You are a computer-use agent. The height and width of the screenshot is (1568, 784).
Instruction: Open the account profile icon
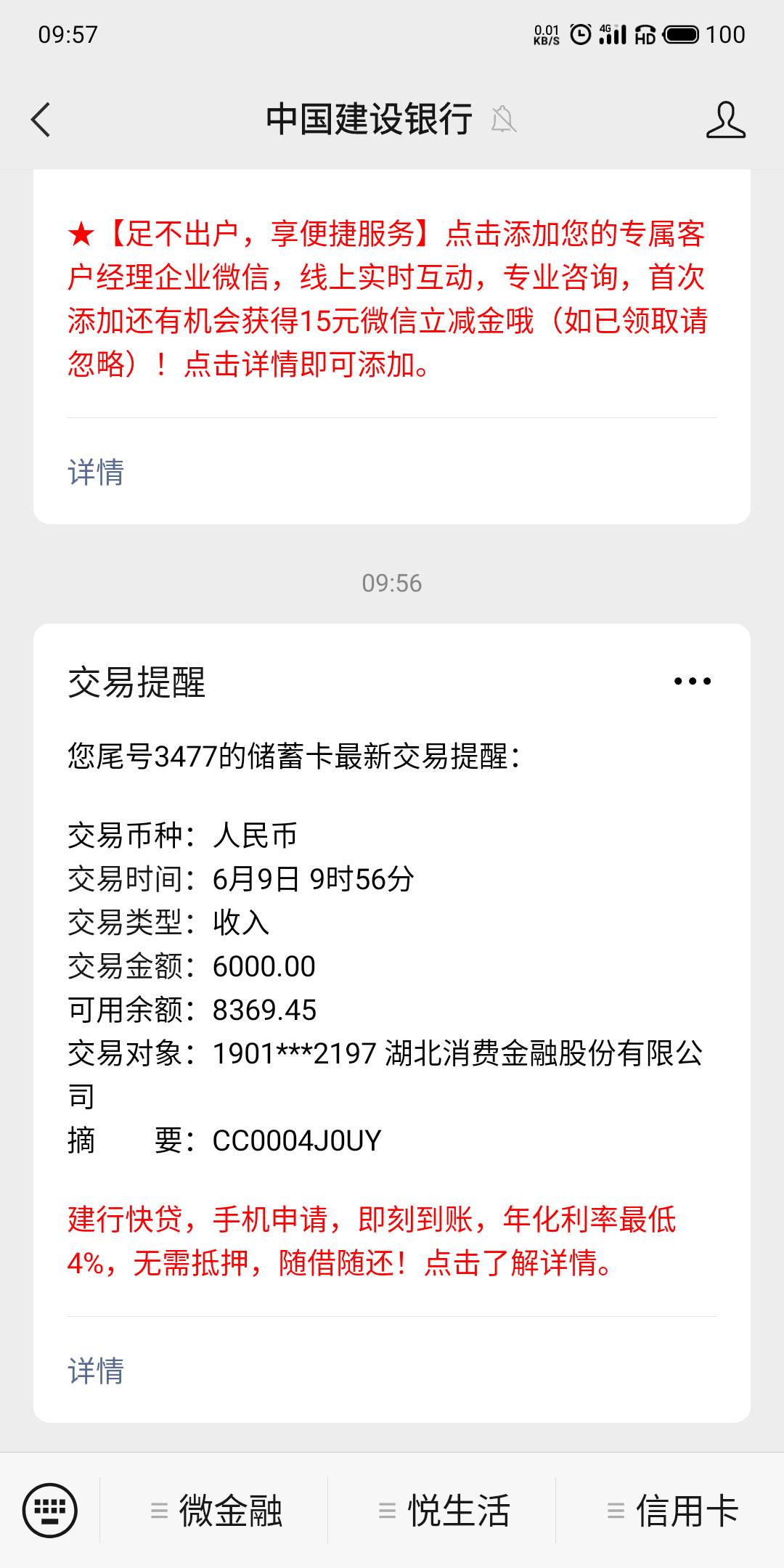click(725, 120)
